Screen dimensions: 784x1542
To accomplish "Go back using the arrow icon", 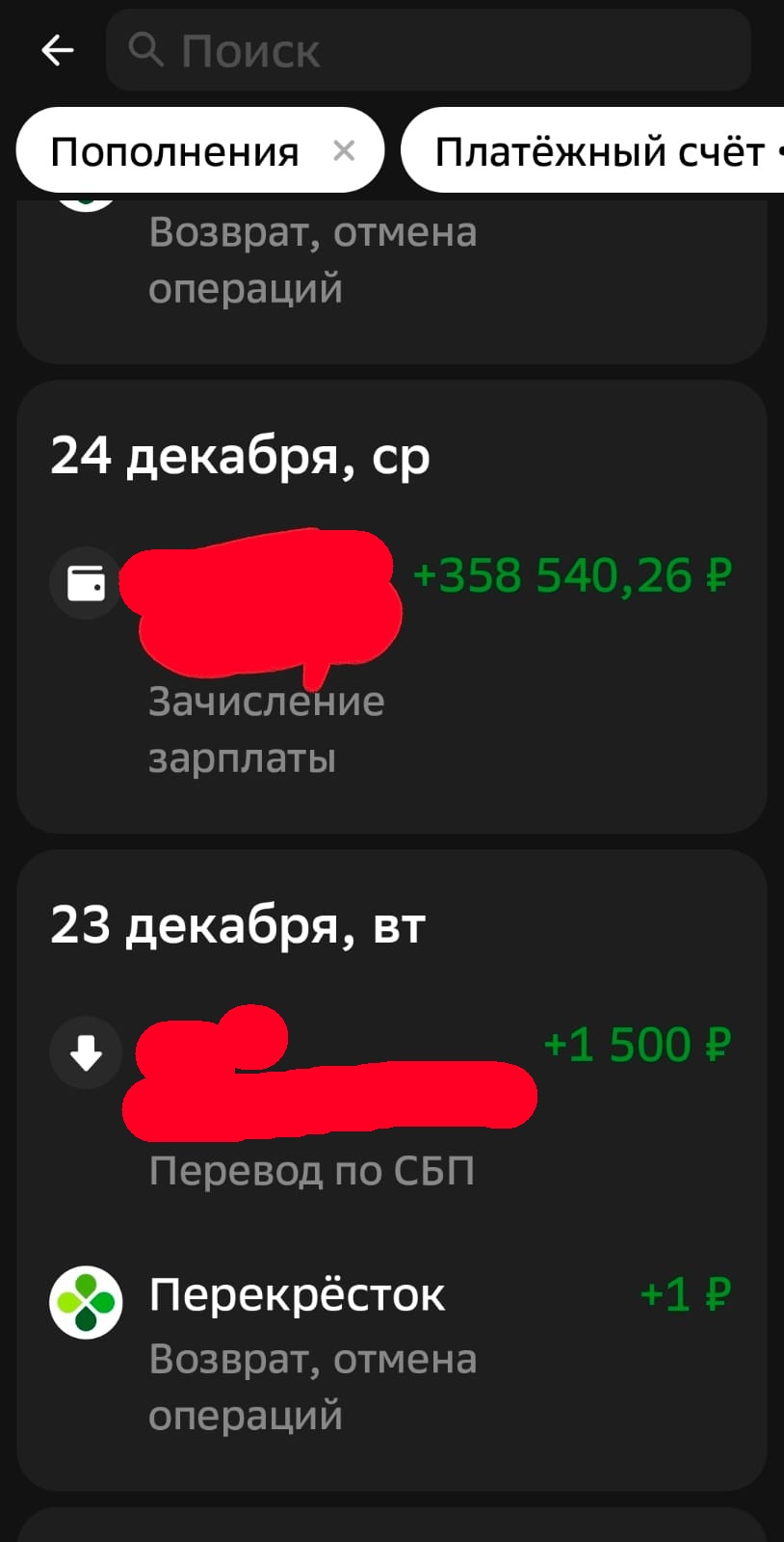I will coord(57,50).
